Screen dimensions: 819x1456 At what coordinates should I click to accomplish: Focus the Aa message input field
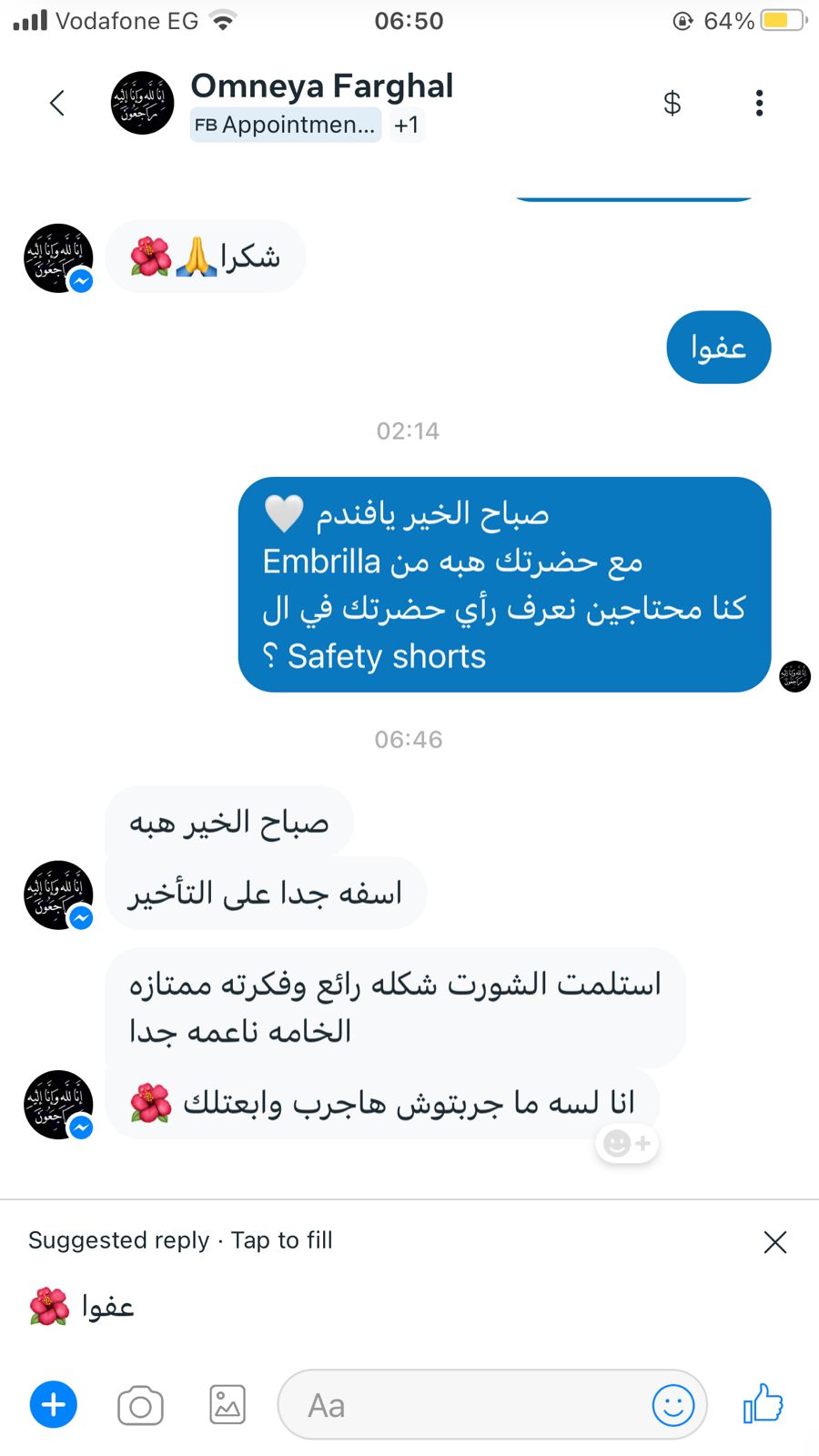click(x=464, y=1405)
